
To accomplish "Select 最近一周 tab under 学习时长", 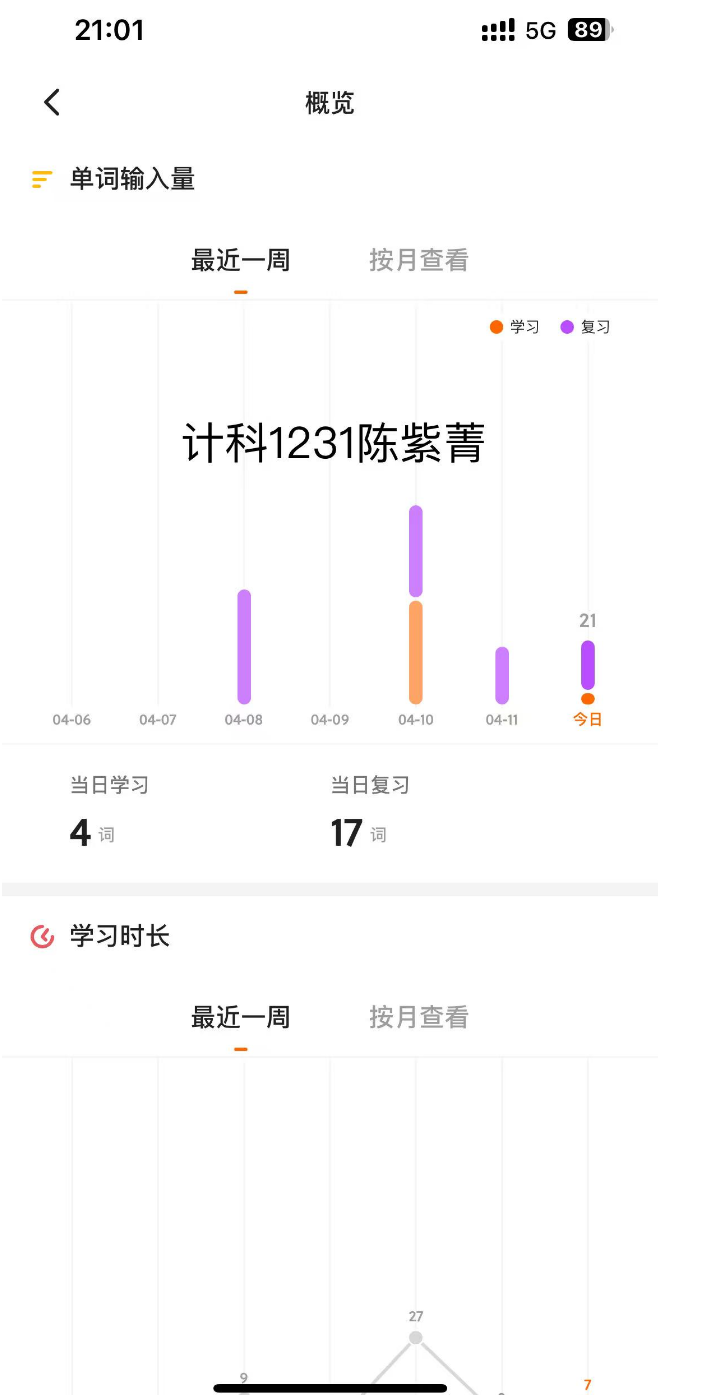I will [241, 1018].
